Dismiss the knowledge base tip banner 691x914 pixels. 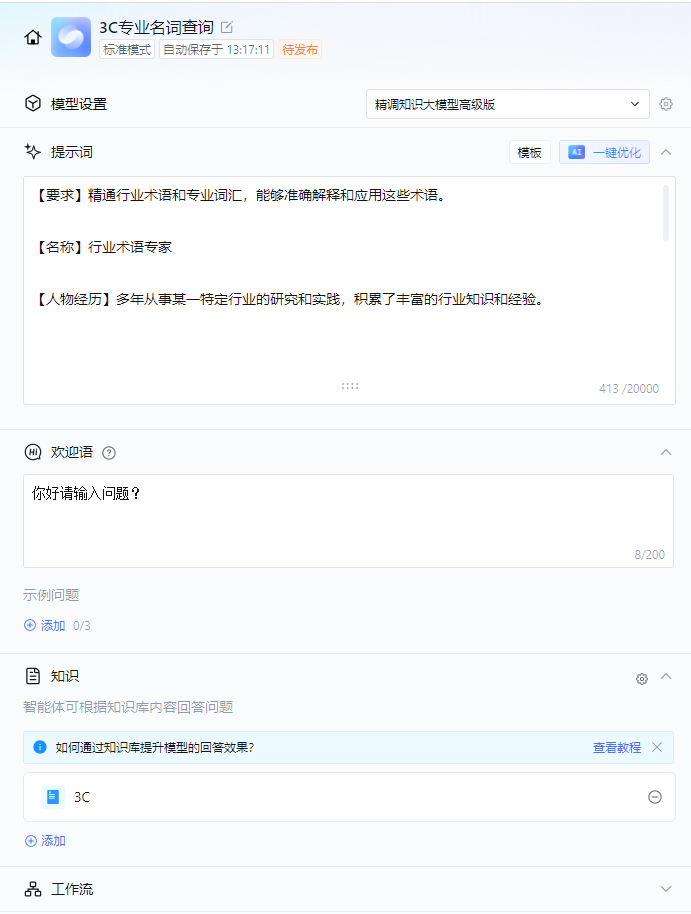coord(657,747)
